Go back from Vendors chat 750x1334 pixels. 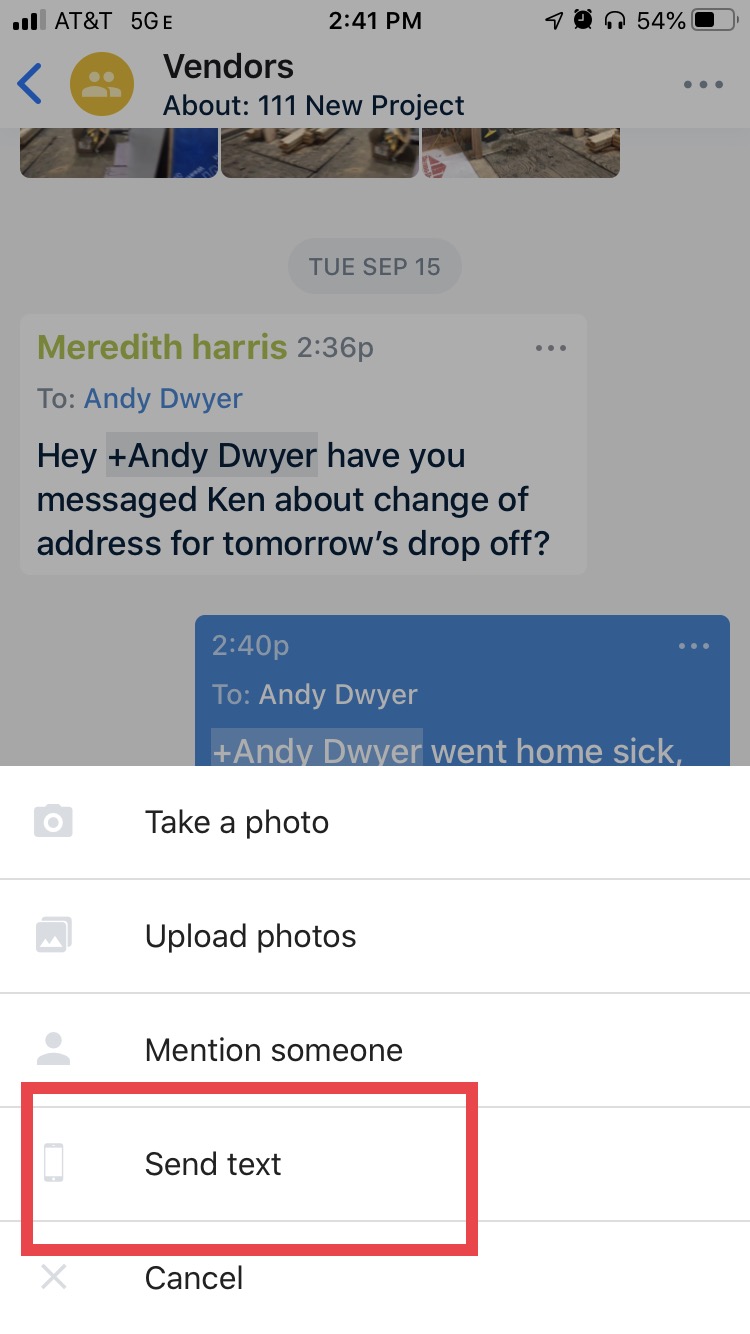(30, 84)
